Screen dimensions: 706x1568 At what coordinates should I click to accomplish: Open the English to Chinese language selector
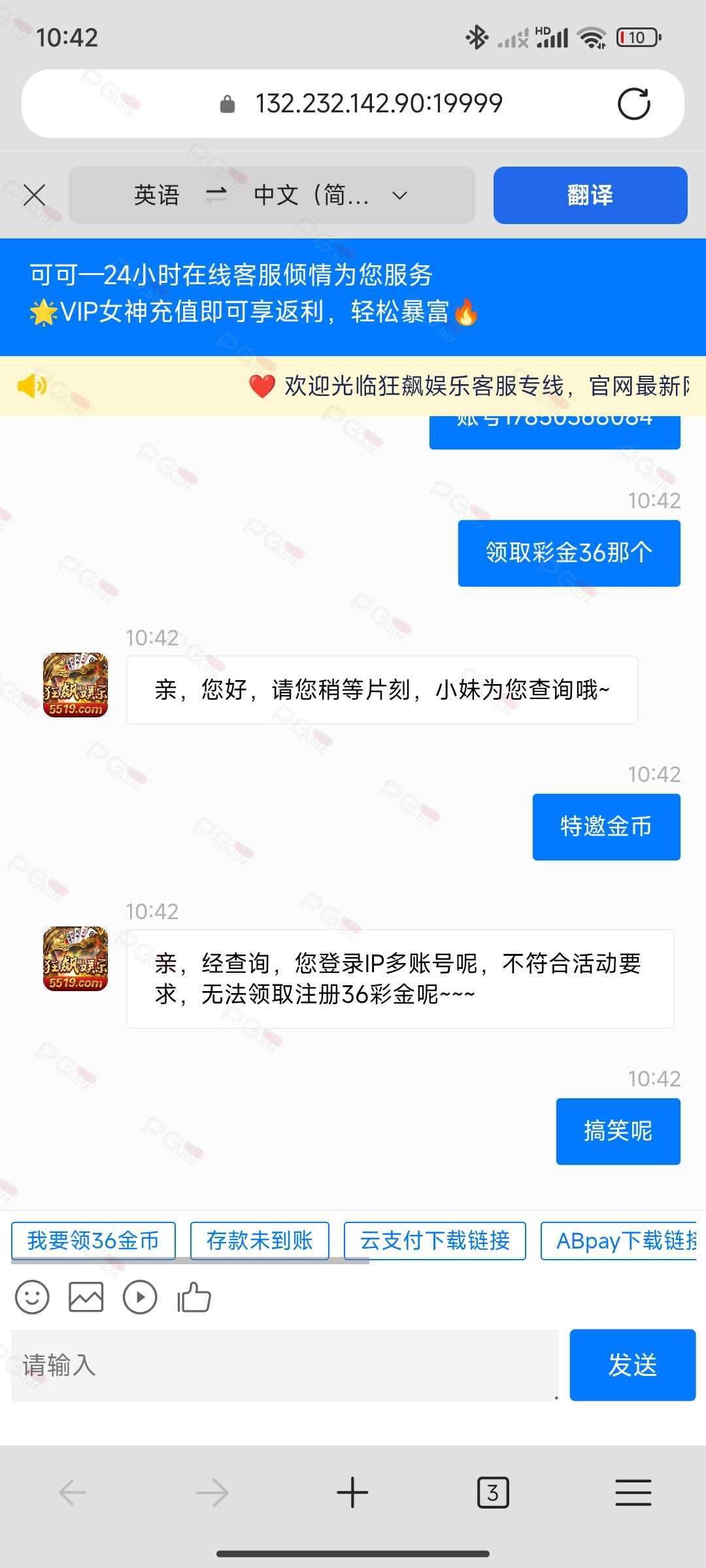pos(271,195)
